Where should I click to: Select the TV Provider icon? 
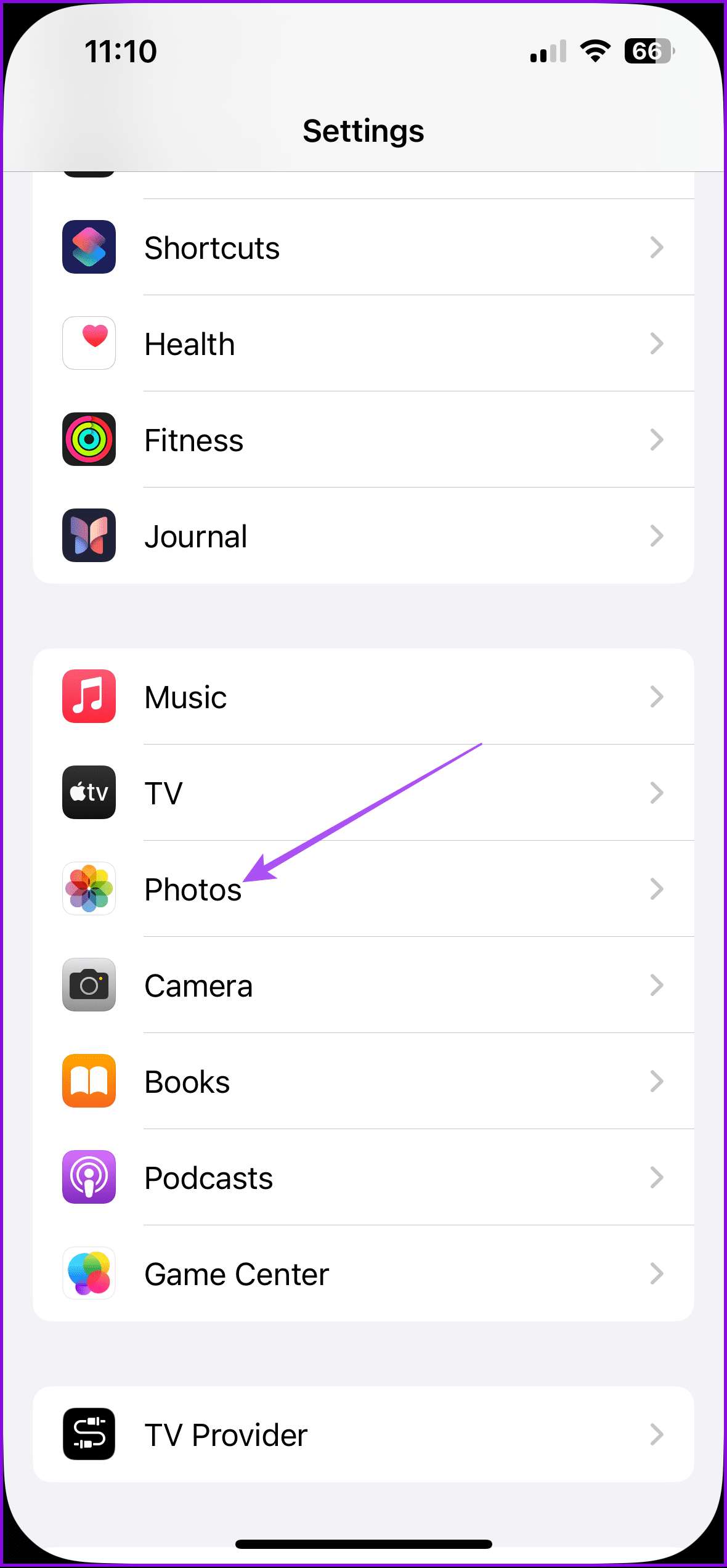tap(89, 1434)
